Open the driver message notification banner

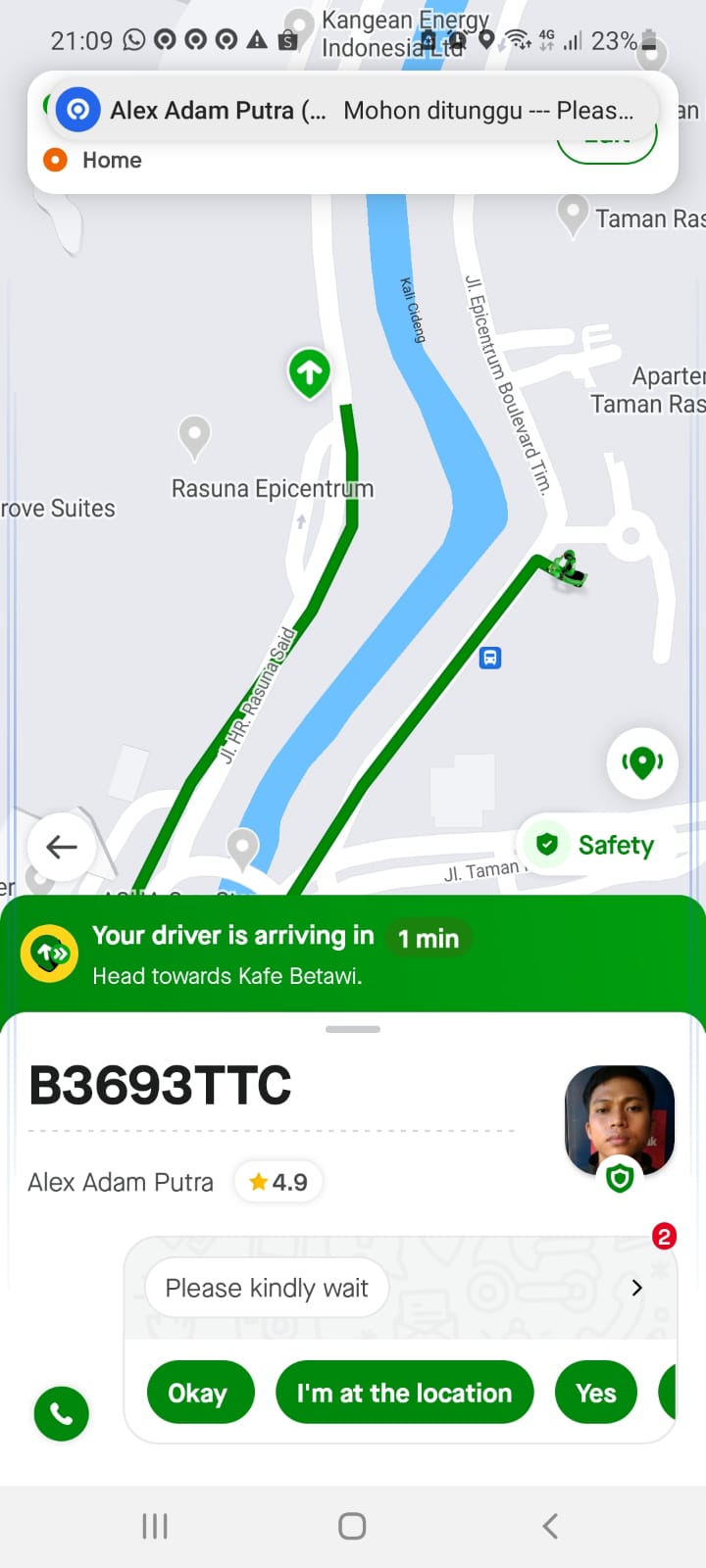pos(353,111)
